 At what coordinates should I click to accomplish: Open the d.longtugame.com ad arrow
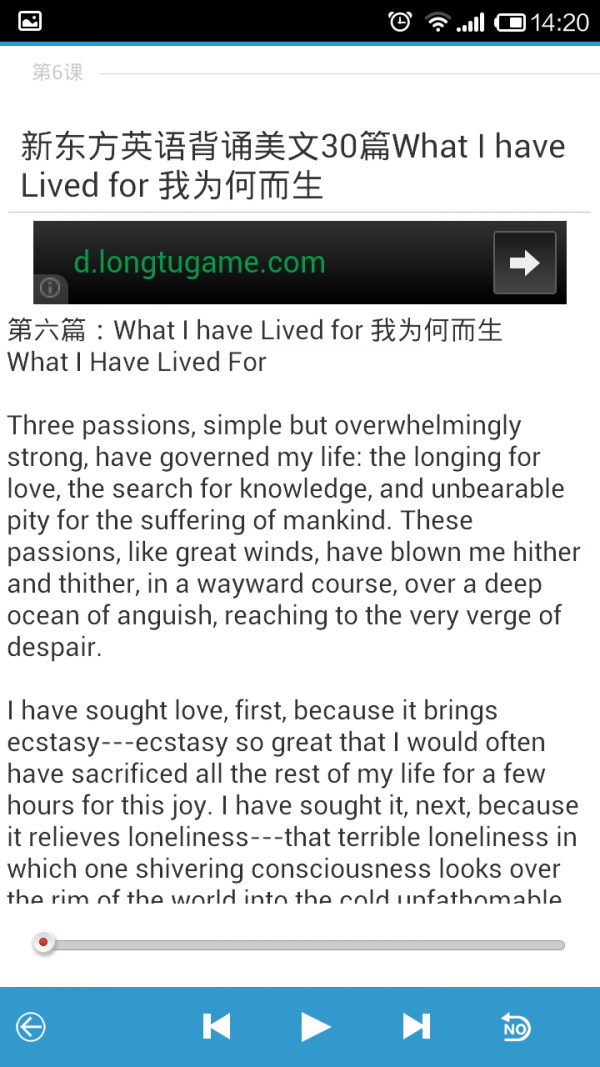tap(524, 263)
